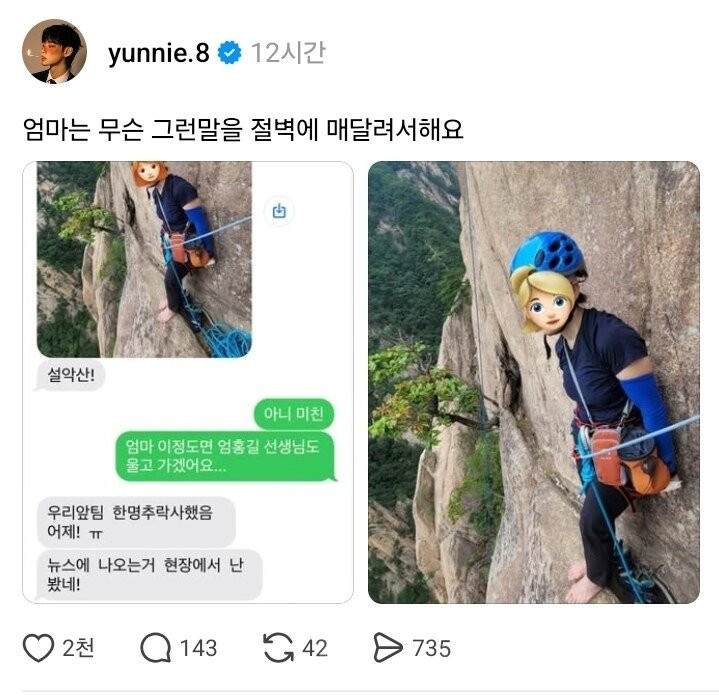Open the chat screenshot image
This screenshot has width=719, height=697.
tap(188, 382)
